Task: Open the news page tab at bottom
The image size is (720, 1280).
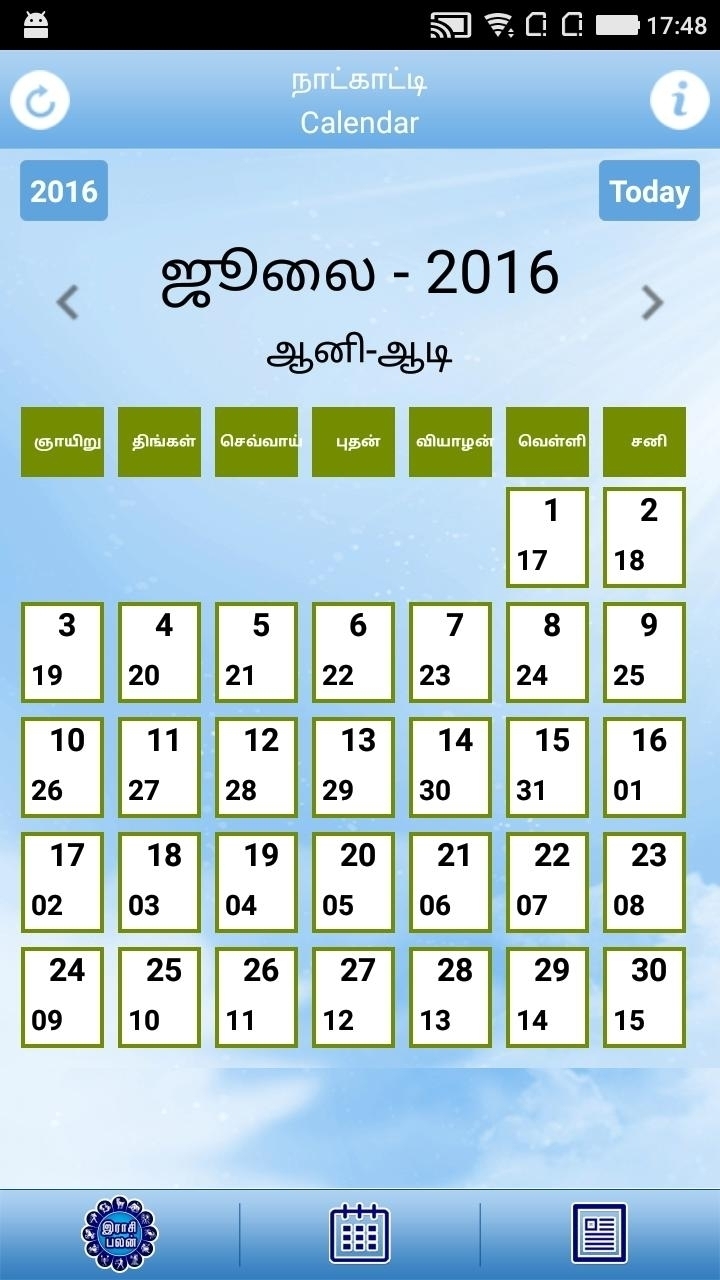Action: pyautogui.click(x=599, y=1234)
